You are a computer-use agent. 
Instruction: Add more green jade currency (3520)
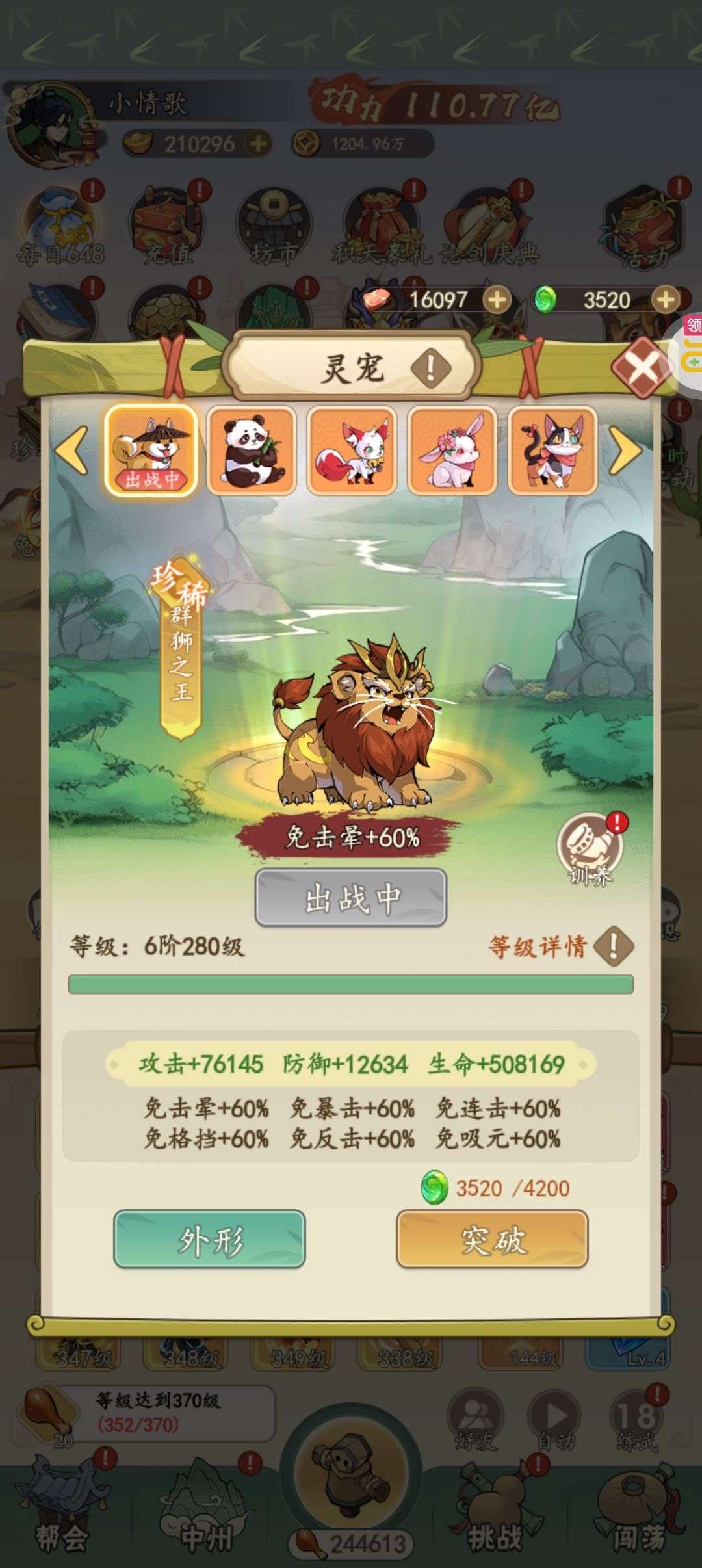(x=666, y=300)
